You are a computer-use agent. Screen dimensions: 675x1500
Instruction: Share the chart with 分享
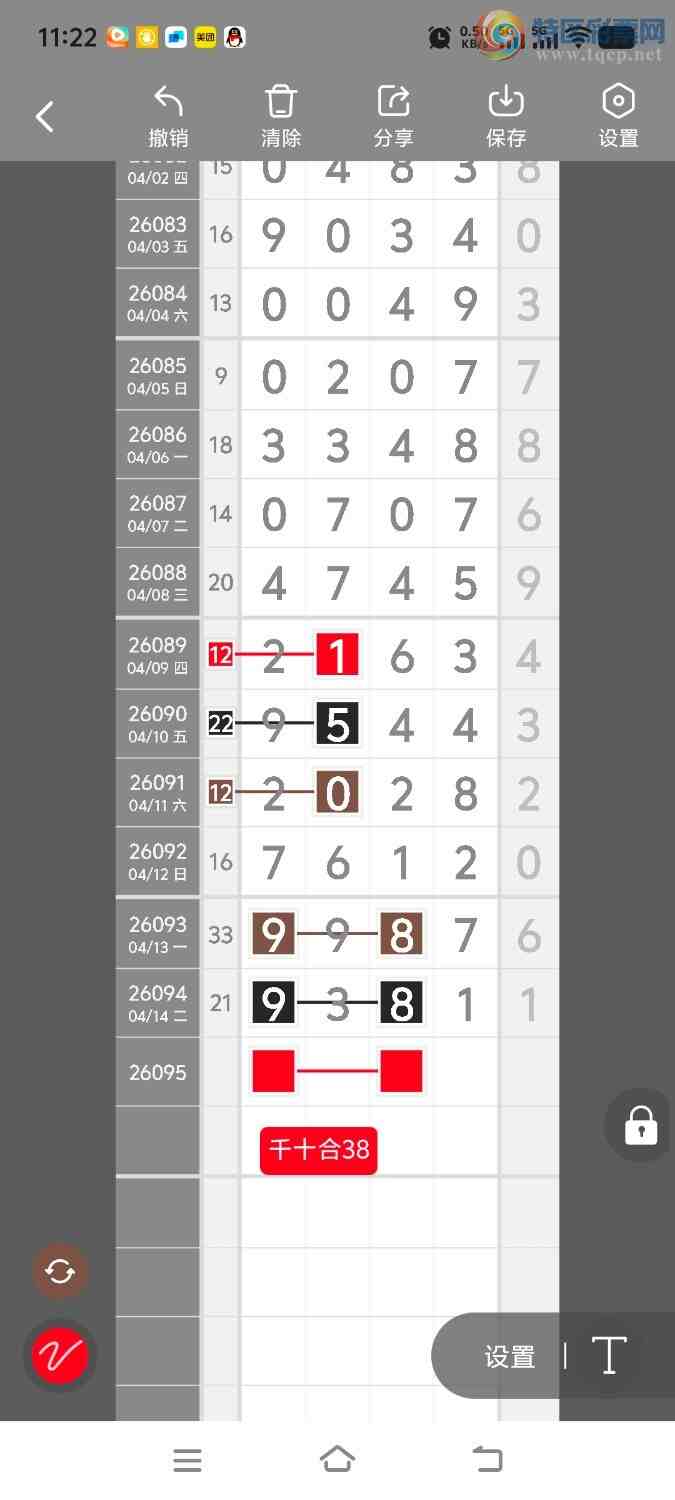pos(393,117)
